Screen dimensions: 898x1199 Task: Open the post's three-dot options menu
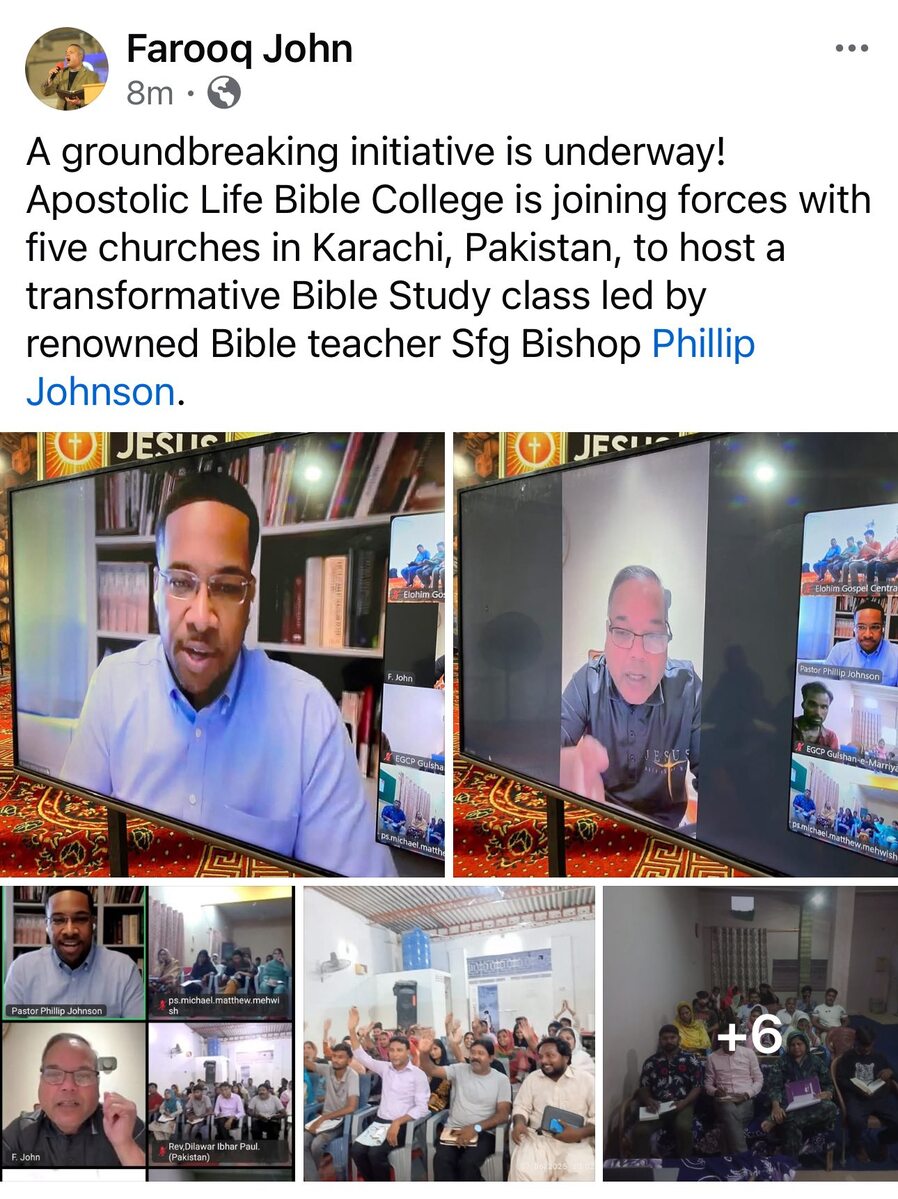tap(851, 48)
